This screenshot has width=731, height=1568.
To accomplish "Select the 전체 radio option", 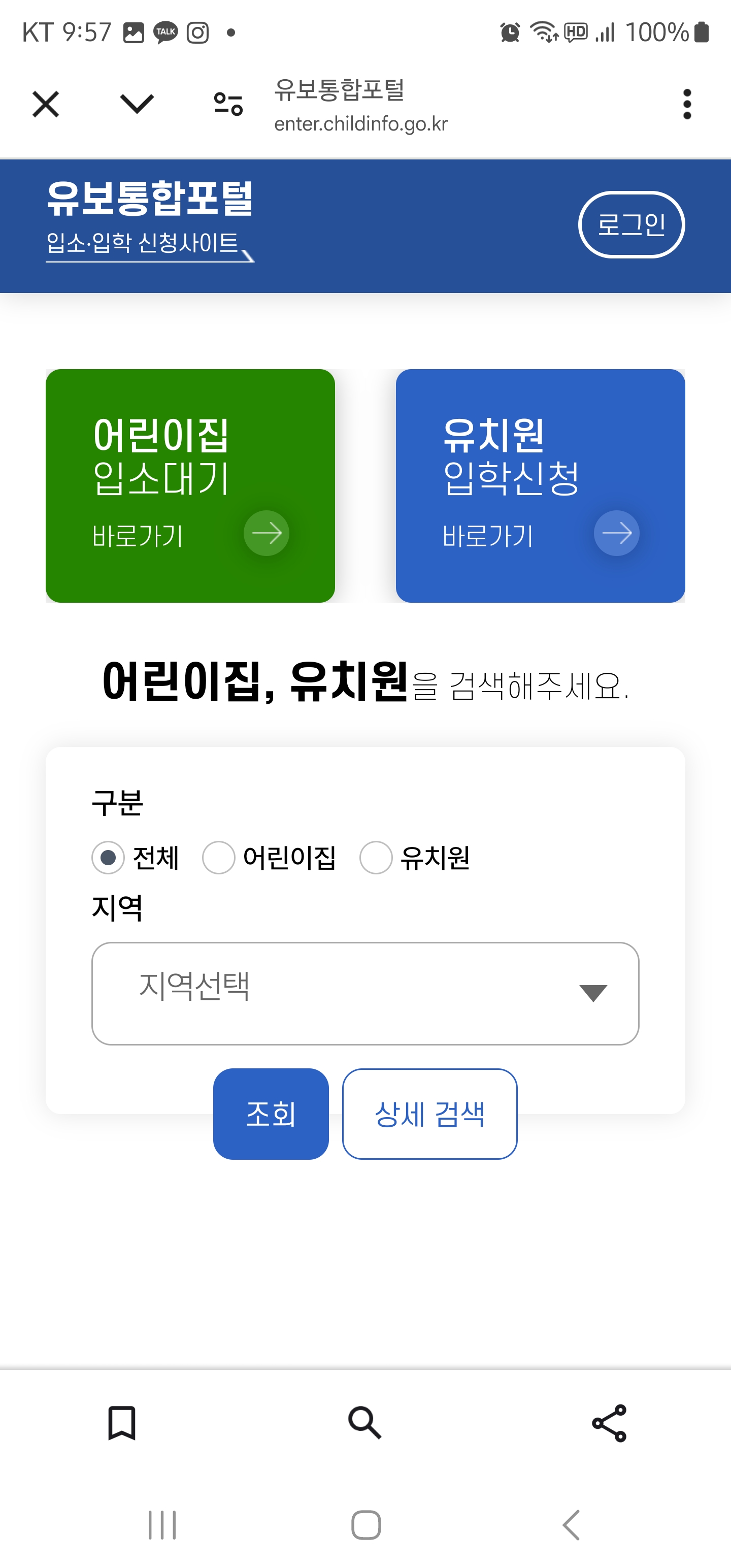I will point(107,858).
